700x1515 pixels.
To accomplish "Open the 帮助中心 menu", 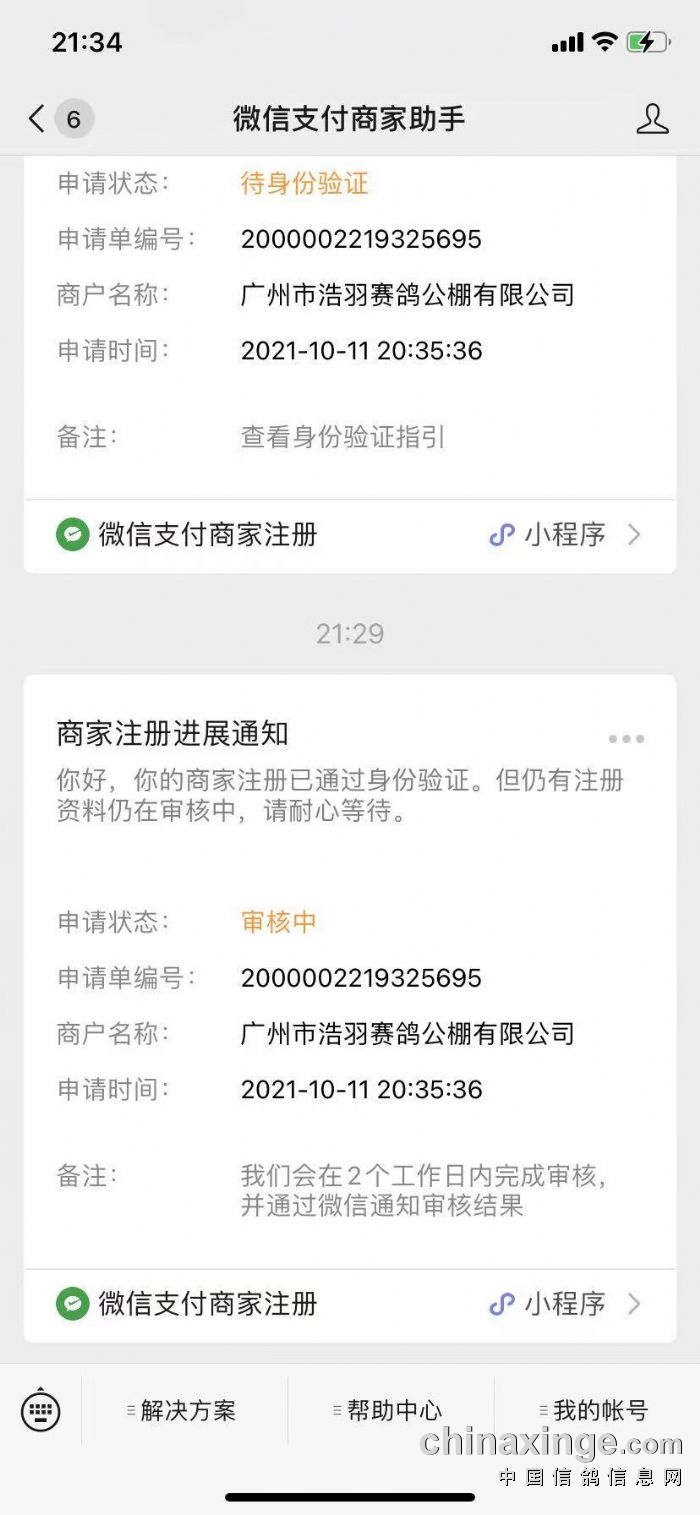I will [392, 1411].
